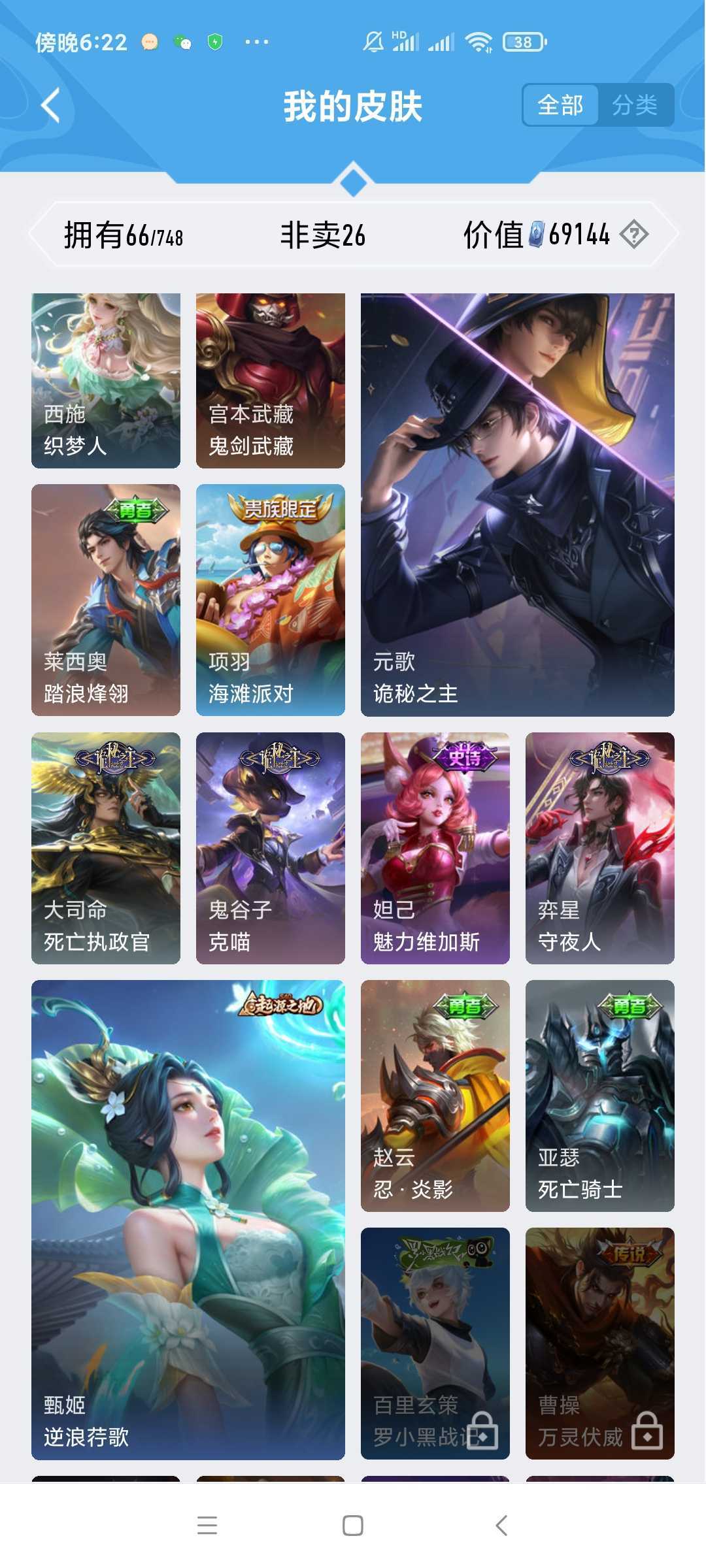The width and height of the screenshot is (706, 1568).
Task: Open 妲己 魅力维加斯 skin
Action: pos(435,847)
